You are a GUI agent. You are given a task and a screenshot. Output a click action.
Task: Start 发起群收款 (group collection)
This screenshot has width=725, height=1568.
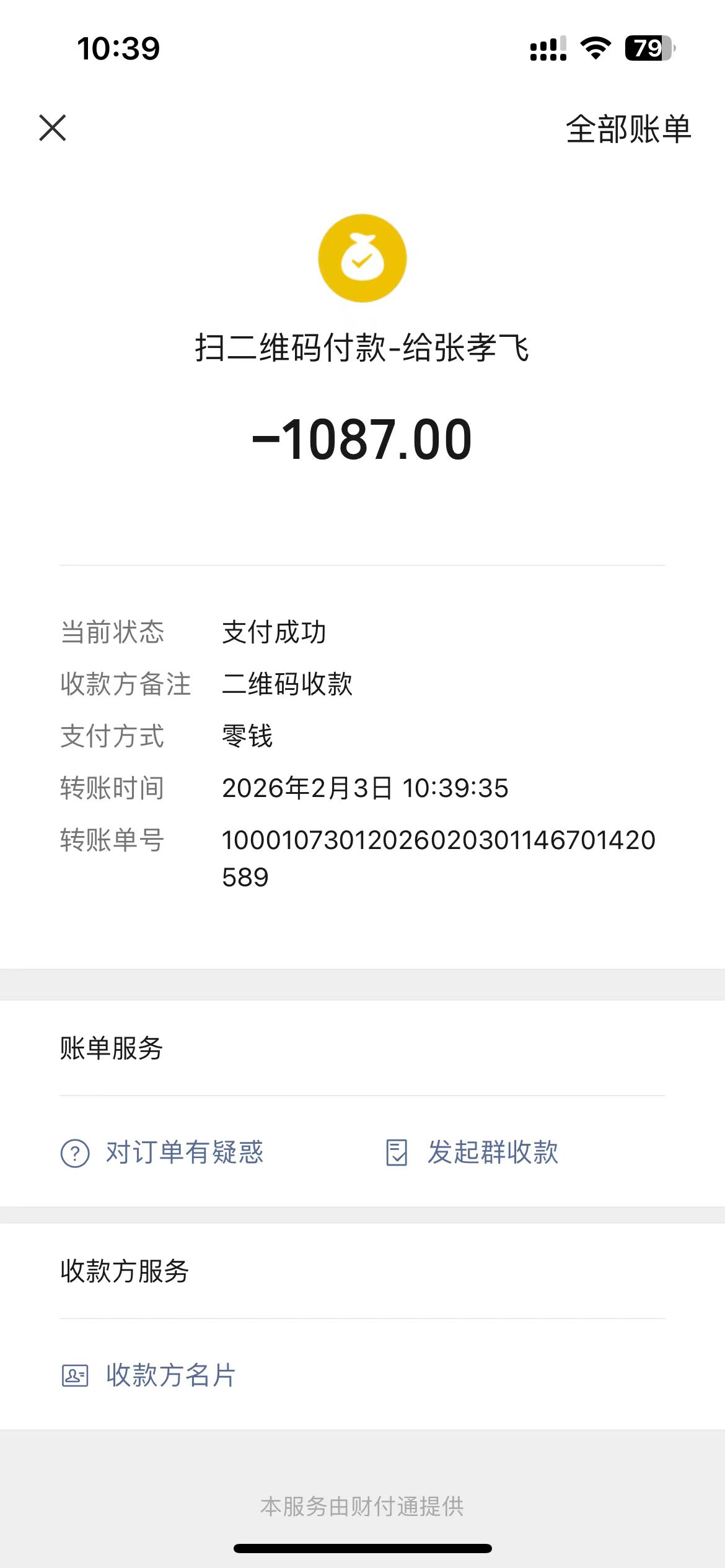[x=472, y=1152]
